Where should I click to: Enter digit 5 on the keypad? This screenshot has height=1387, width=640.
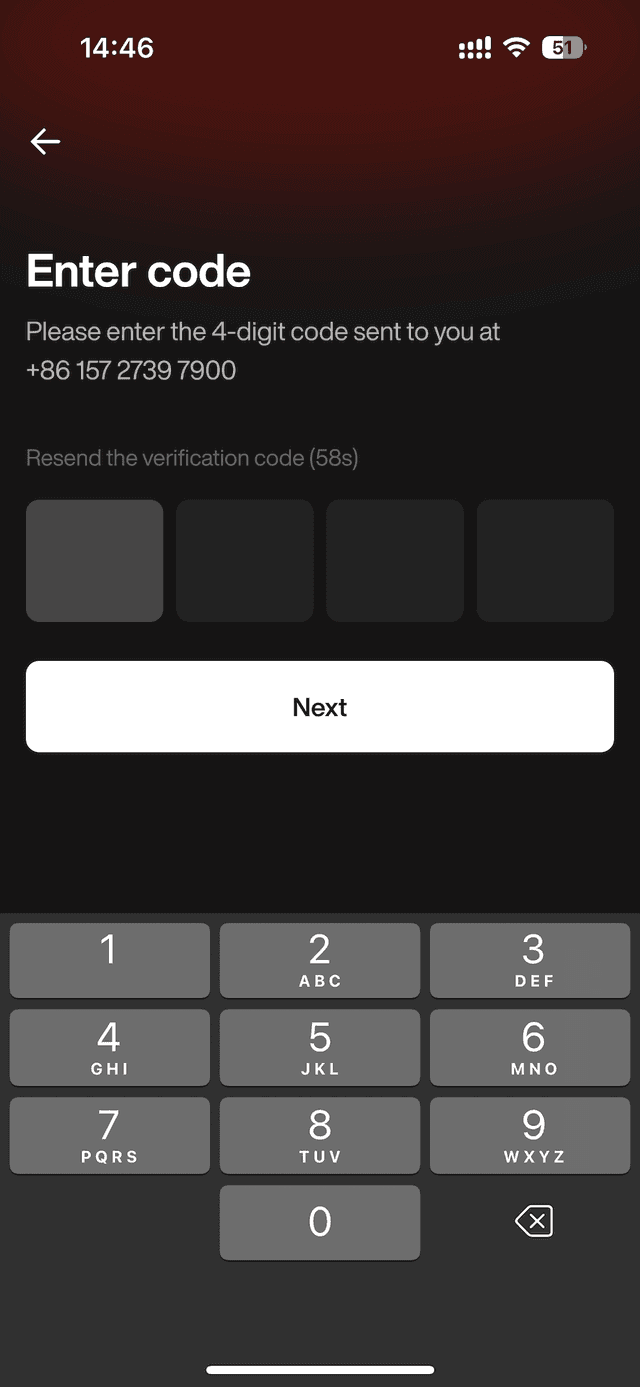(x=320, y=1047)
